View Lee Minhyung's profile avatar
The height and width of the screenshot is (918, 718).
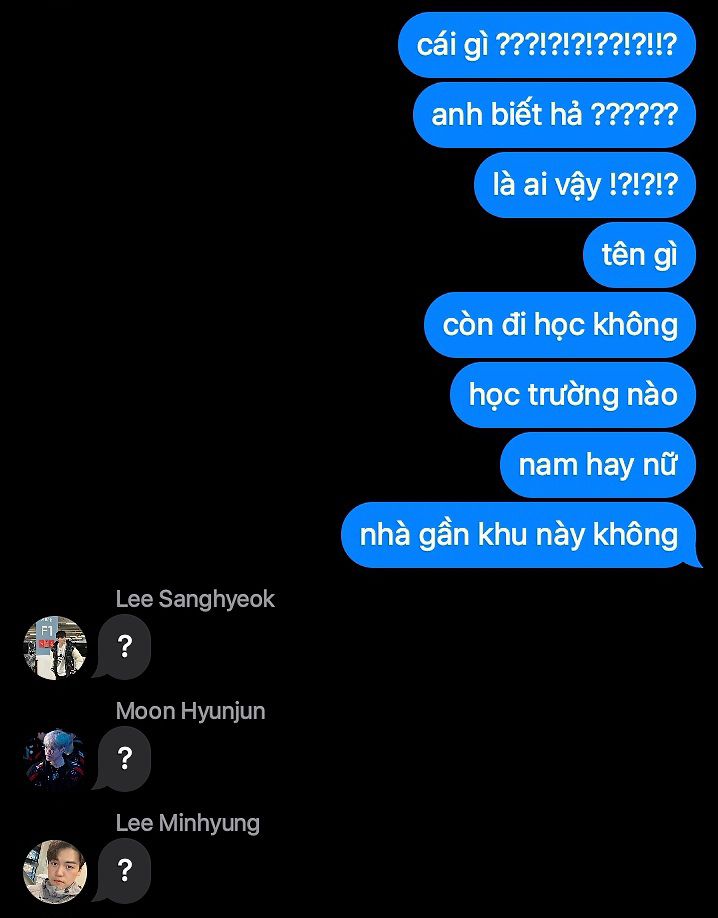(x=55, y=872)
